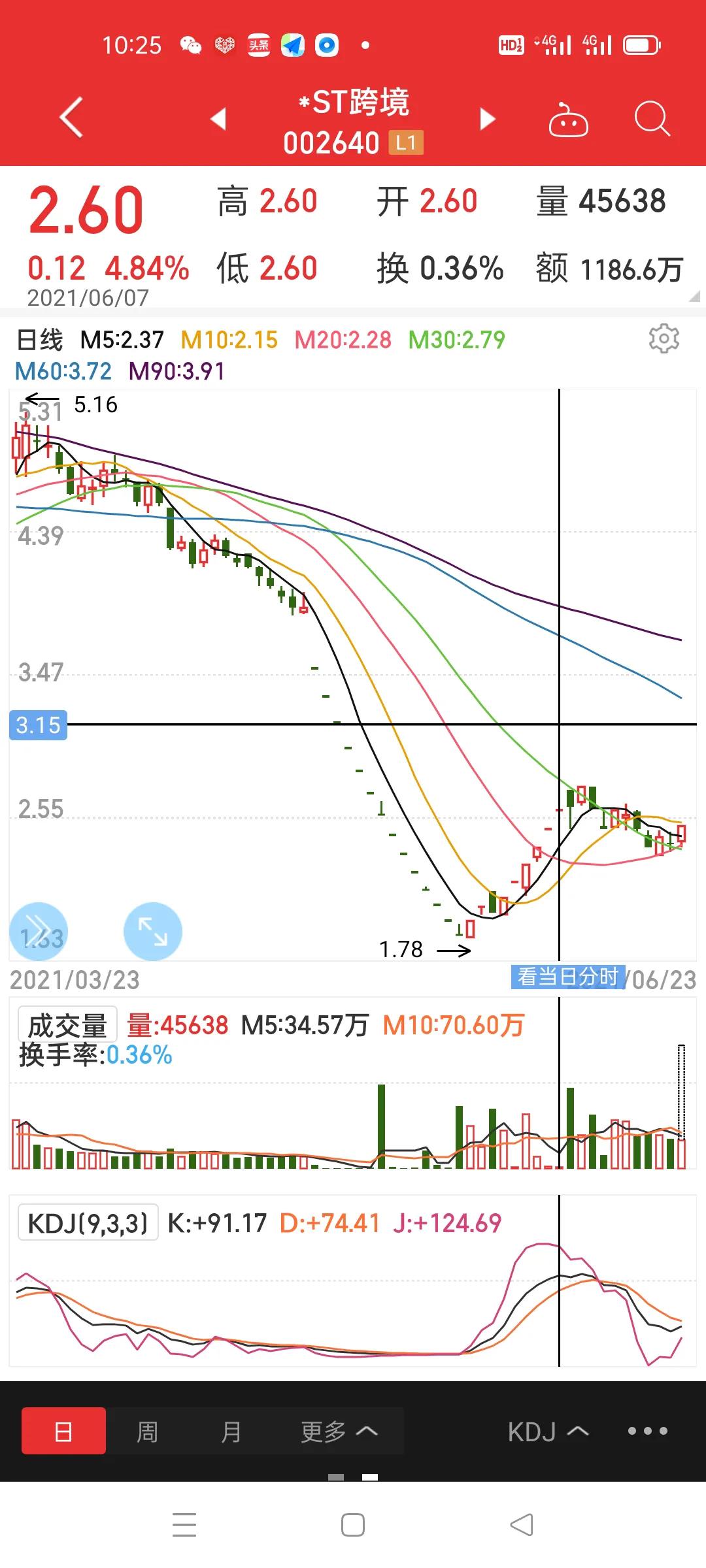Tap the 成交量 indicator label

[x=67, y=1024]
